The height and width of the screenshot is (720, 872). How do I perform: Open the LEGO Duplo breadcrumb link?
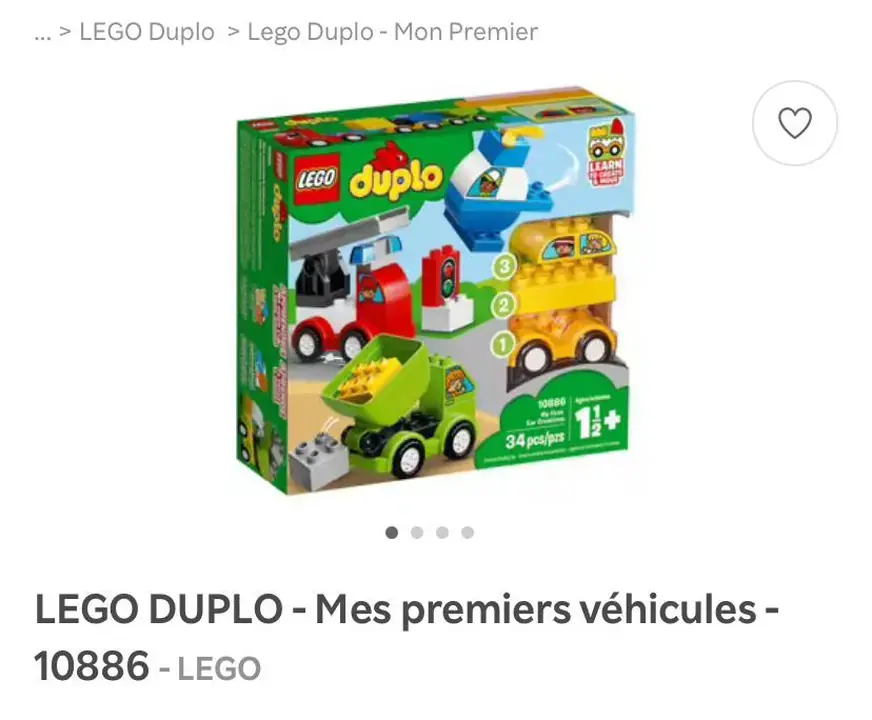coord(147,32)
